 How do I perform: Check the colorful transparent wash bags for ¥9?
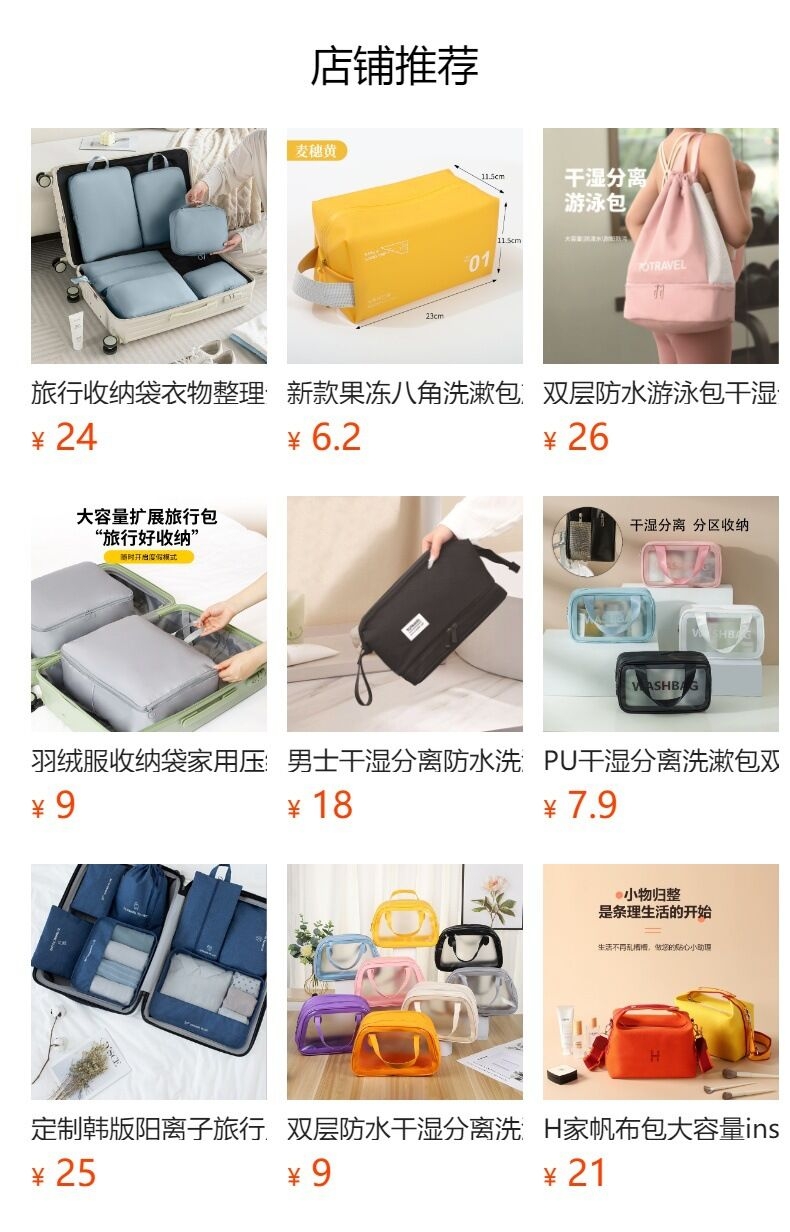405,982
